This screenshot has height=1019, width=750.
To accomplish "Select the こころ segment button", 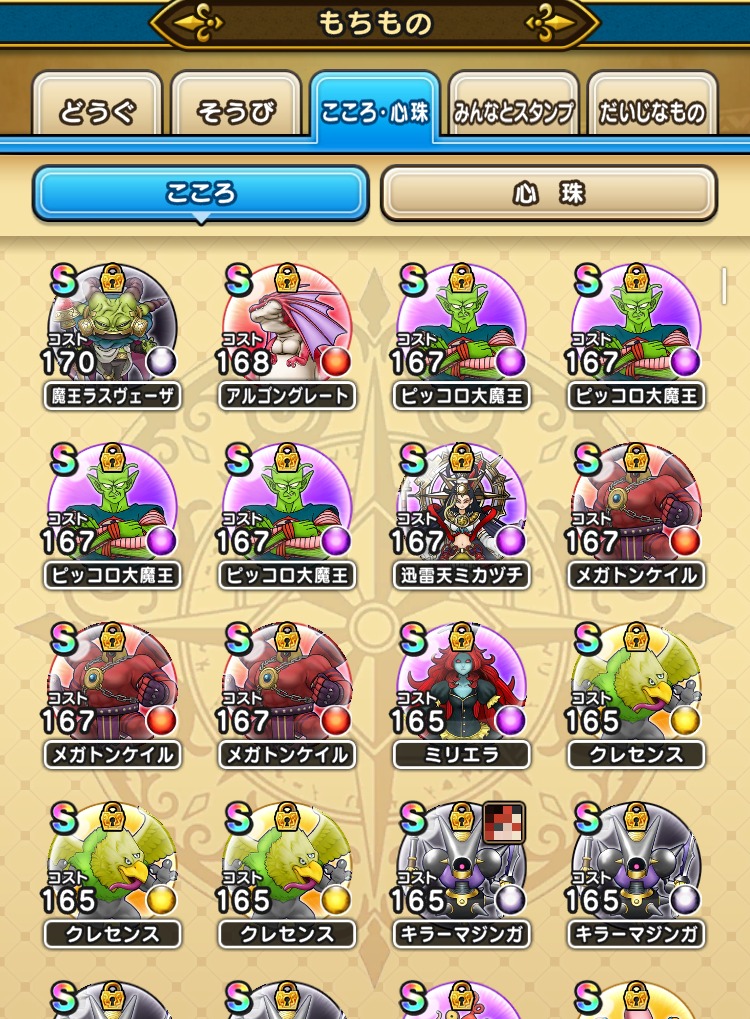I will coord(201,192).
